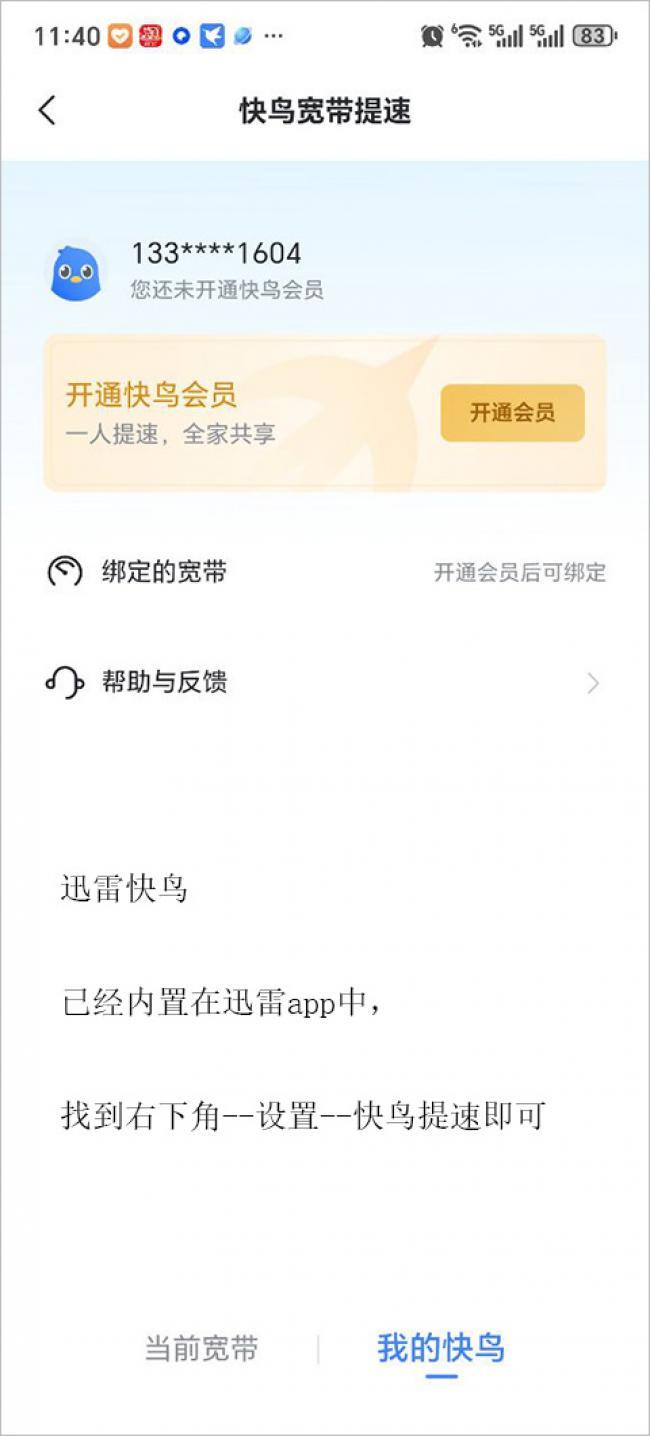
Task: Switch to the 当前宽带 tab
Action: coord(201,1349)
